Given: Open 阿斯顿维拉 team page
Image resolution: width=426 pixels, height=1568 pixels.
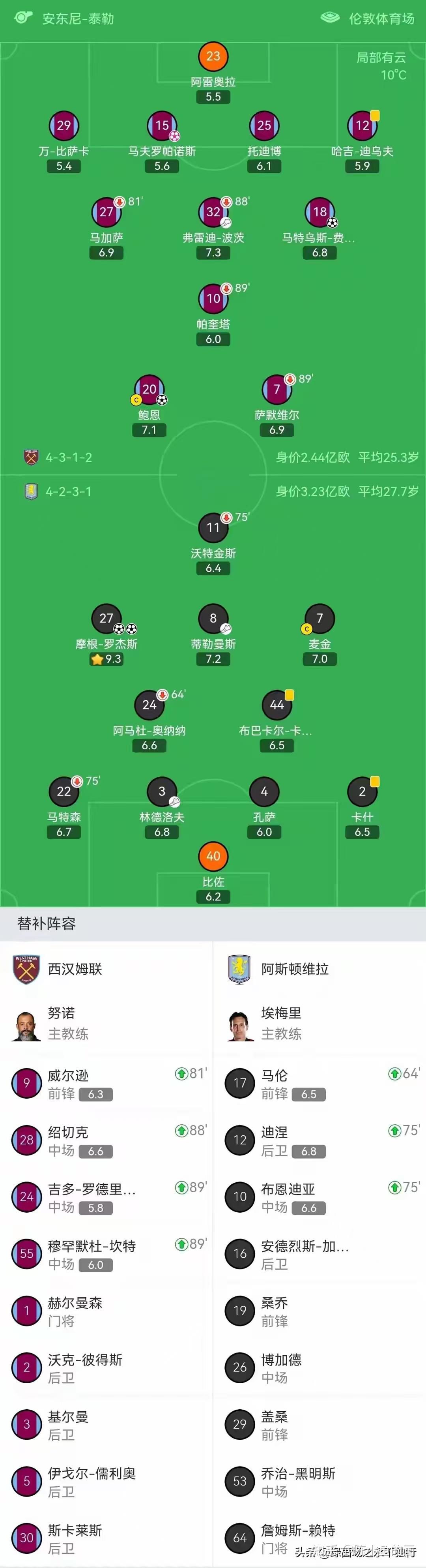Looking at the screenshot, I should [x=295, y=969].
